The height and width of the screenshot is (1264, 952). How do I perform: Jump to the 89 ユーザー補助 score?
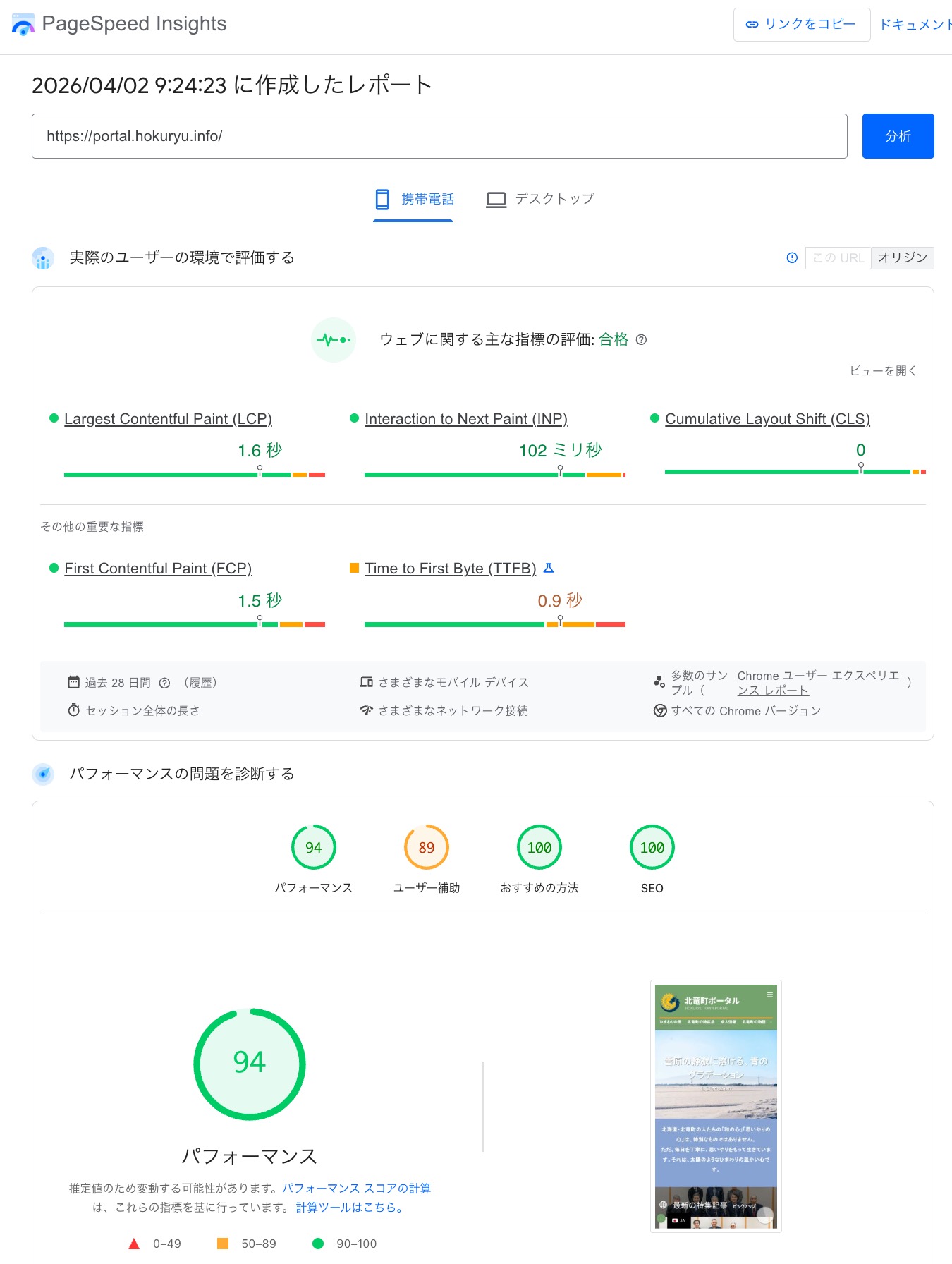coord(427,848)
